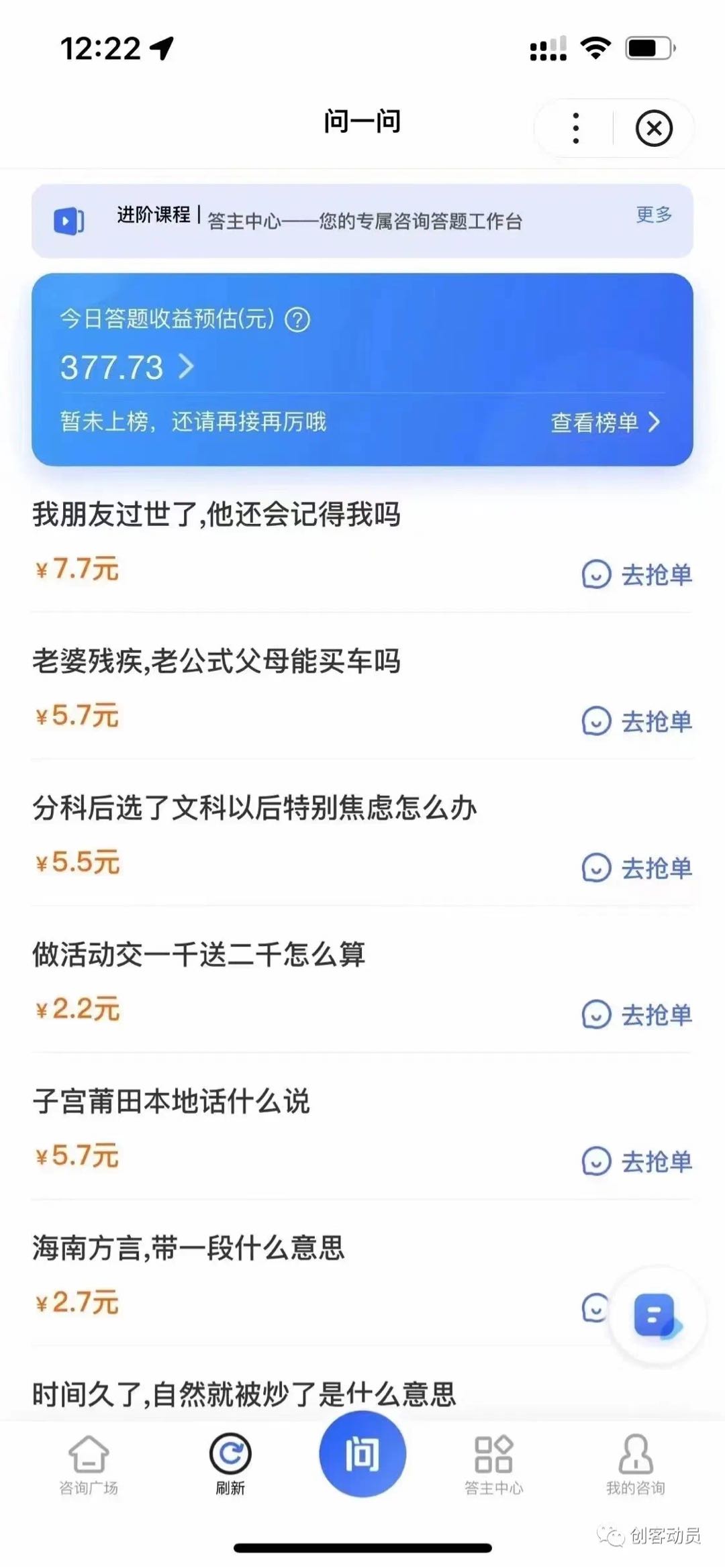View the ranking via 查看榜单
This screenshot has height=1568, width=725.
[x=605, y=422]
